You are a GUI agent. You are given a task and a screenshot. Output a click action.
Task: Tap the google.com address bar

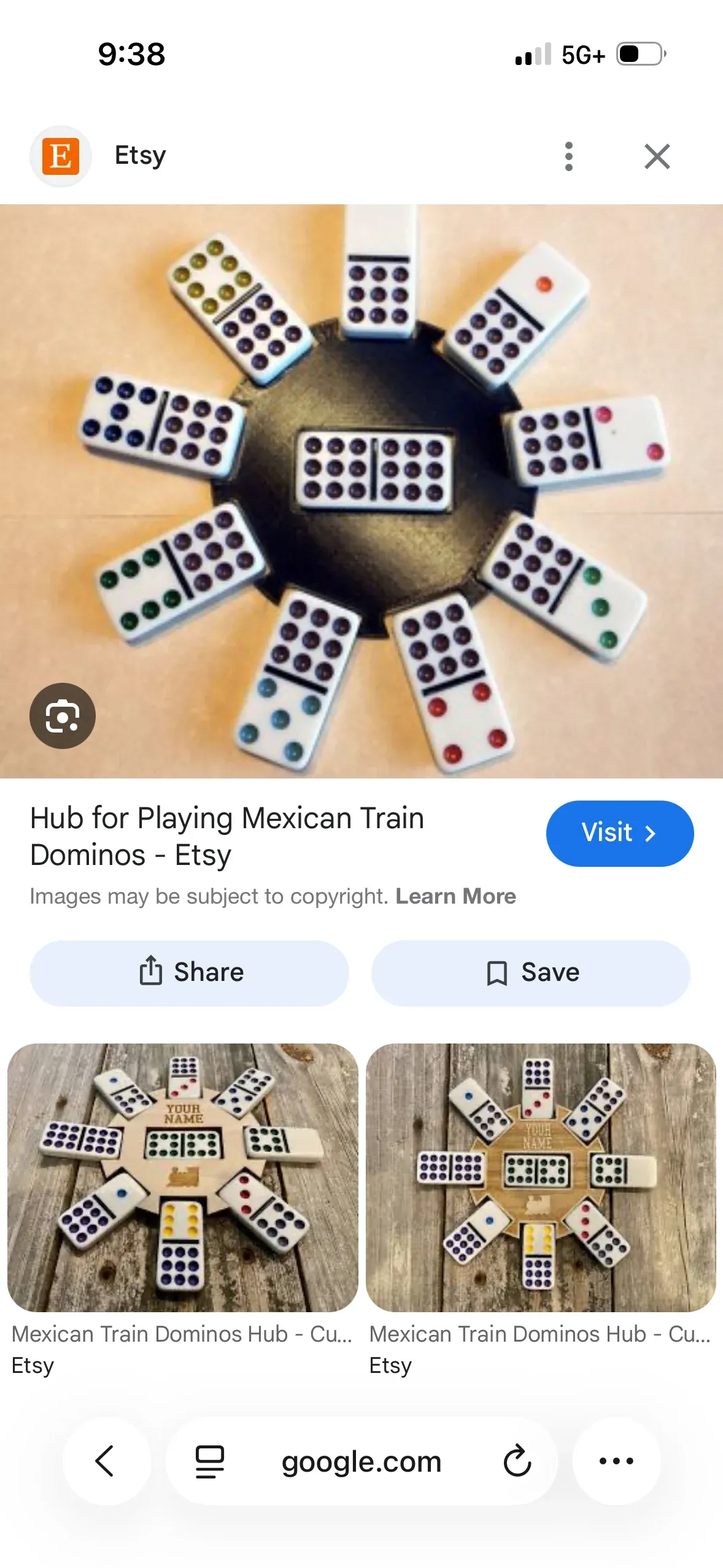[361, 1461]
